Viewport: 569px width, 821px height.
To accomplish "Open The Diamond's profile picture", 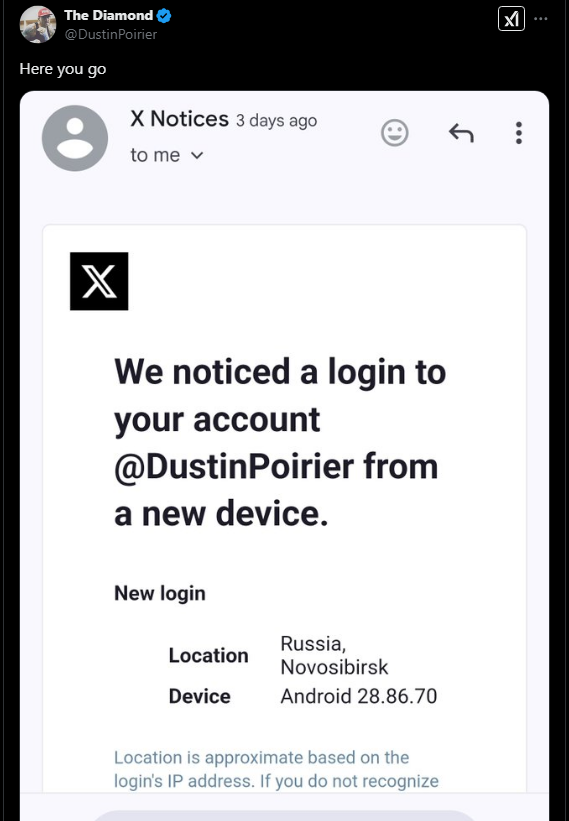I will point(38,25).
